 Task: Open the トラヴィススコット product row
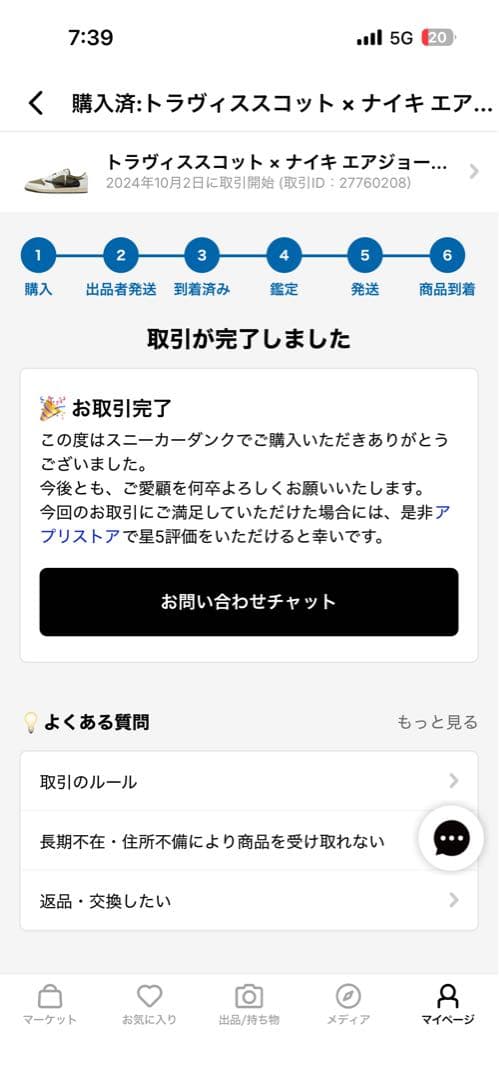[x=250, y=172]
